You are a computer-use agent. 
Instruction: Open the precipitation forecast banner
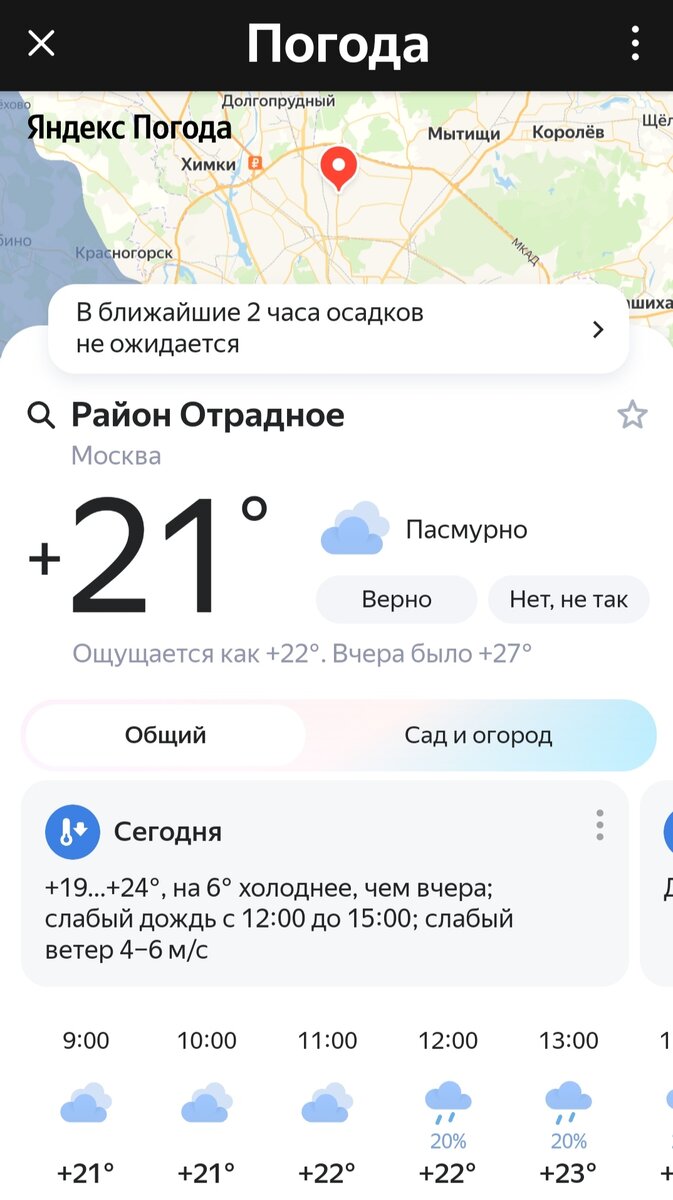tap(338, 329)
